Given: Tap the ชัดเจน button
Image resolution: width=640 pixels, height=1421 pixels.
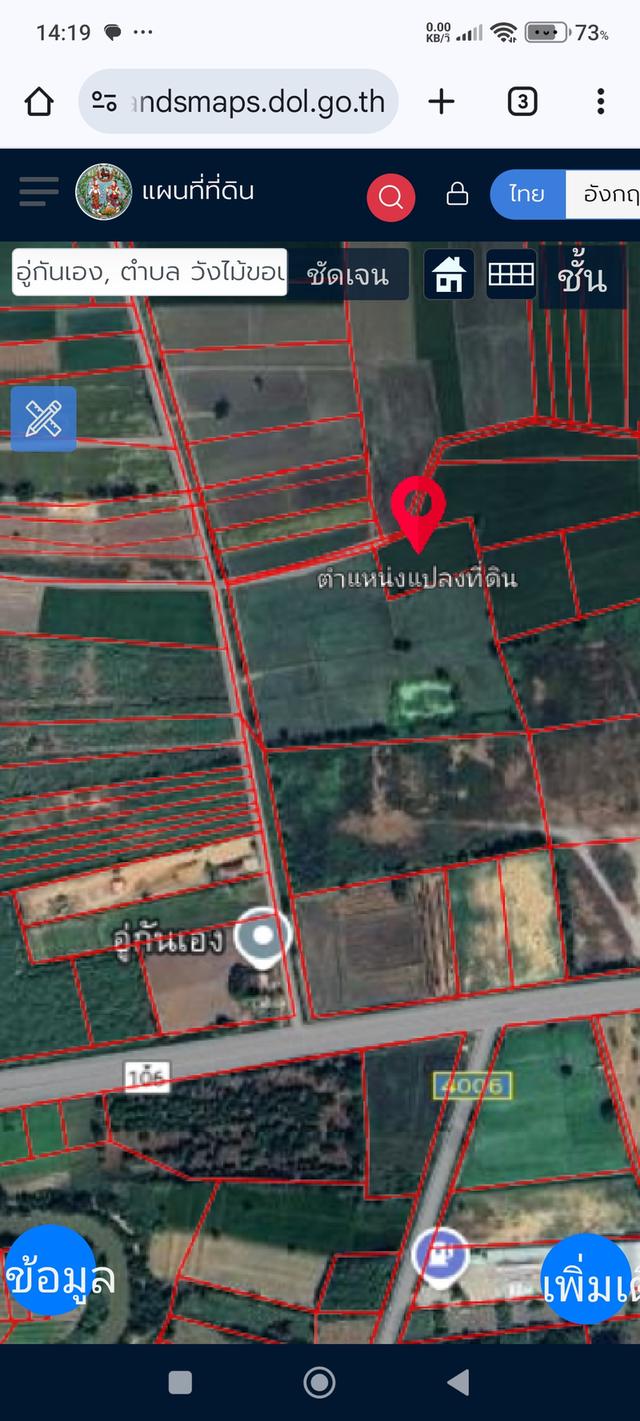Looking at the screenshot, I should [348, 274].
